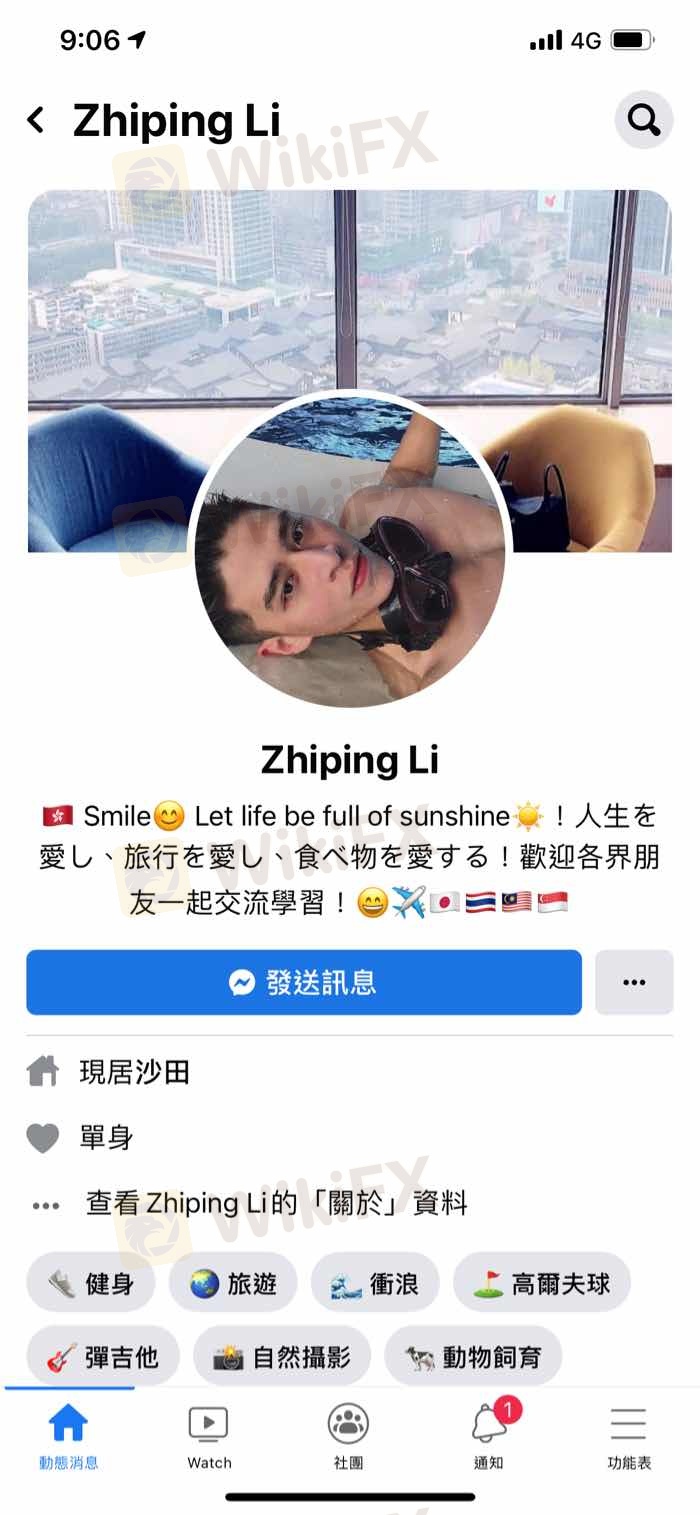Image resolution: width=700 pixels, height=1515 pixels.
Task: Open 查看 Zhiping Li 的「關於」資料
Action: (277, 1203)
